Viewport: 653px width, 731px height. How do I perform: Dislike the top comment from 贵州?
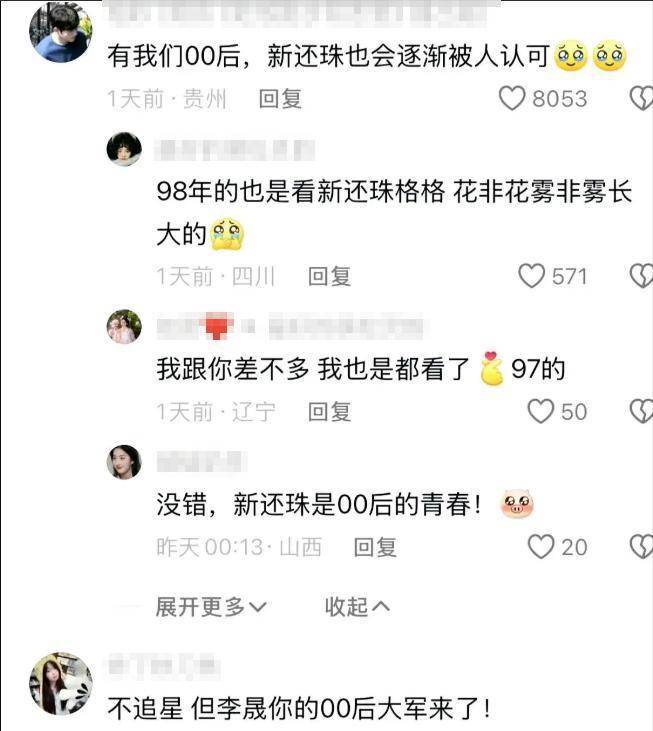(641, 99)
